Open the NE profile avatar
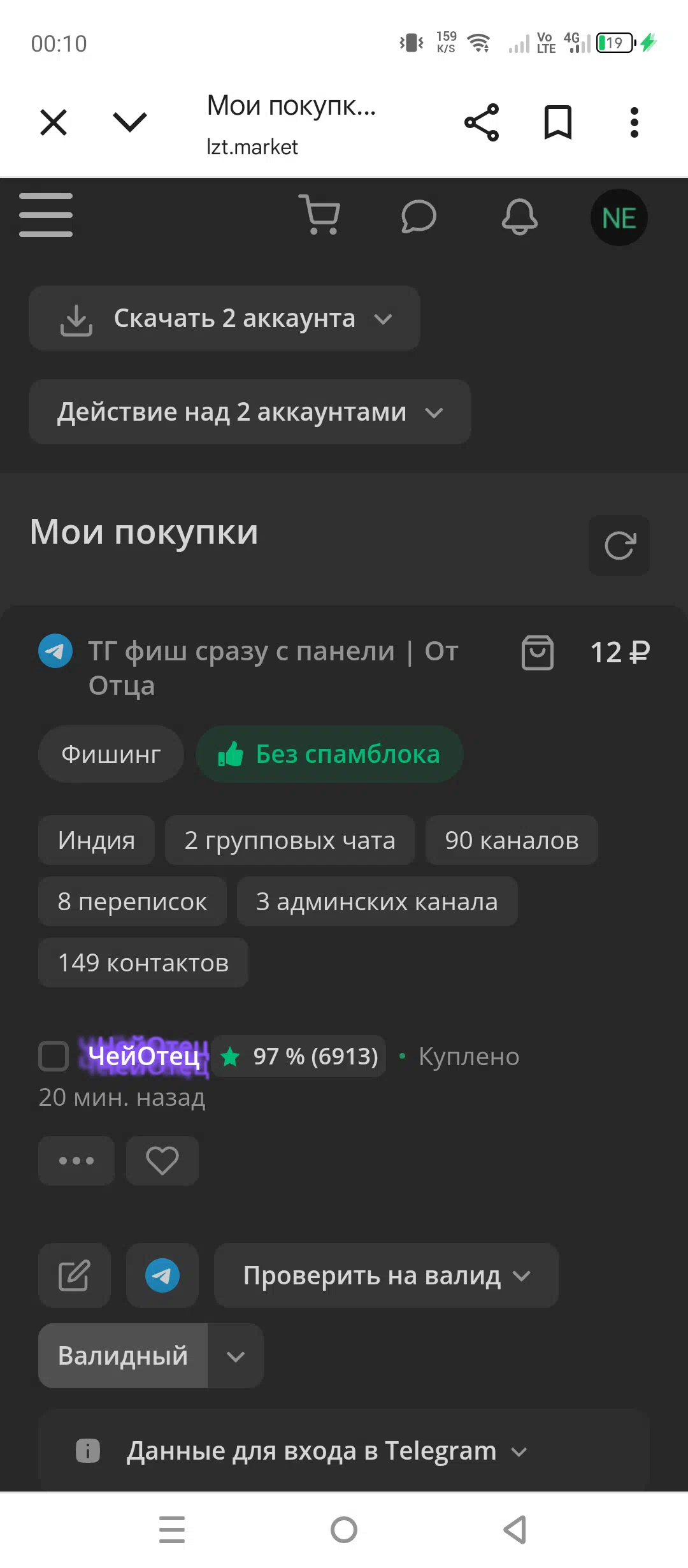688x1568 pixels. 619,218
